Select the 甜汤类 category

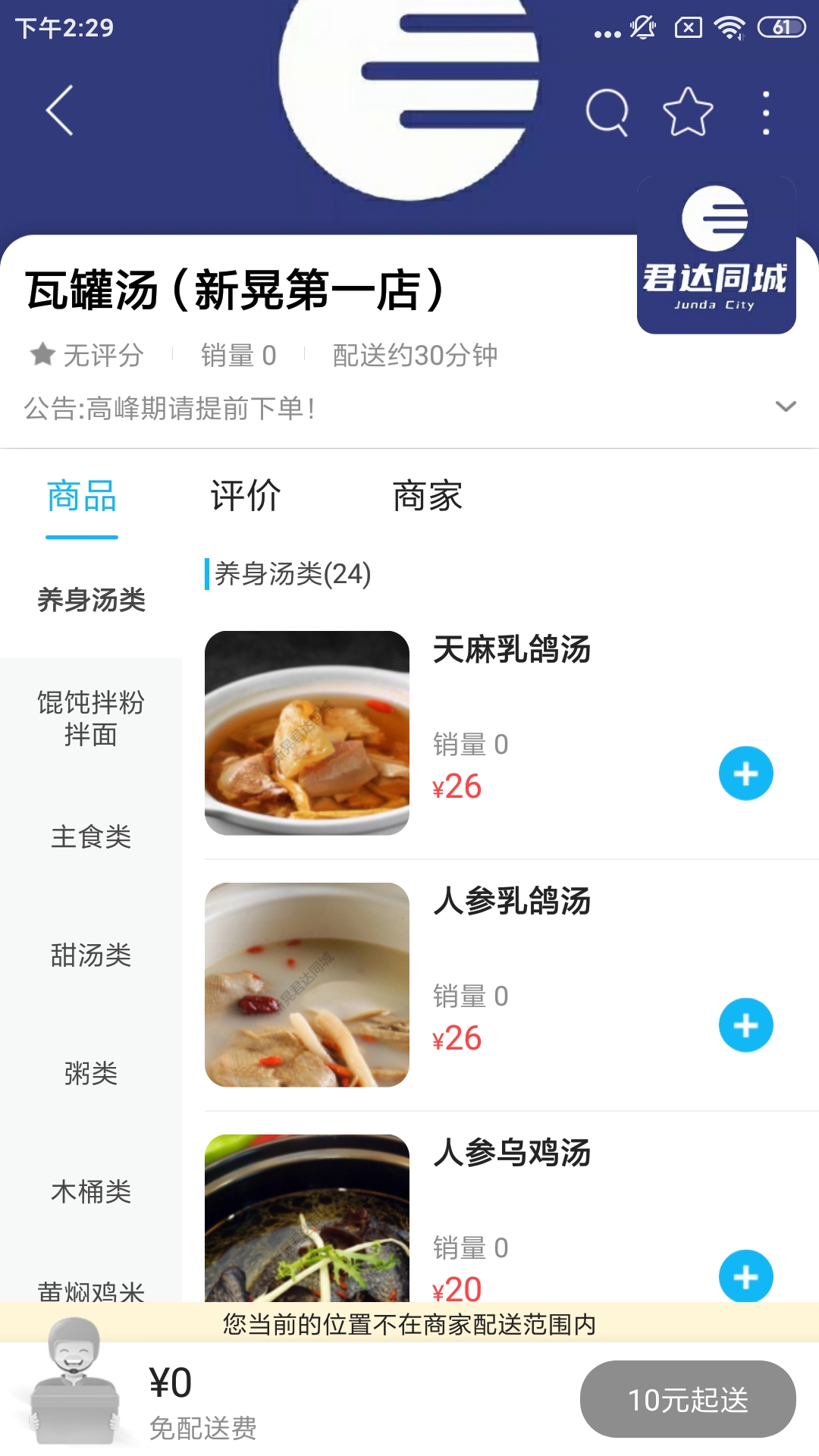tap(91, 955)
